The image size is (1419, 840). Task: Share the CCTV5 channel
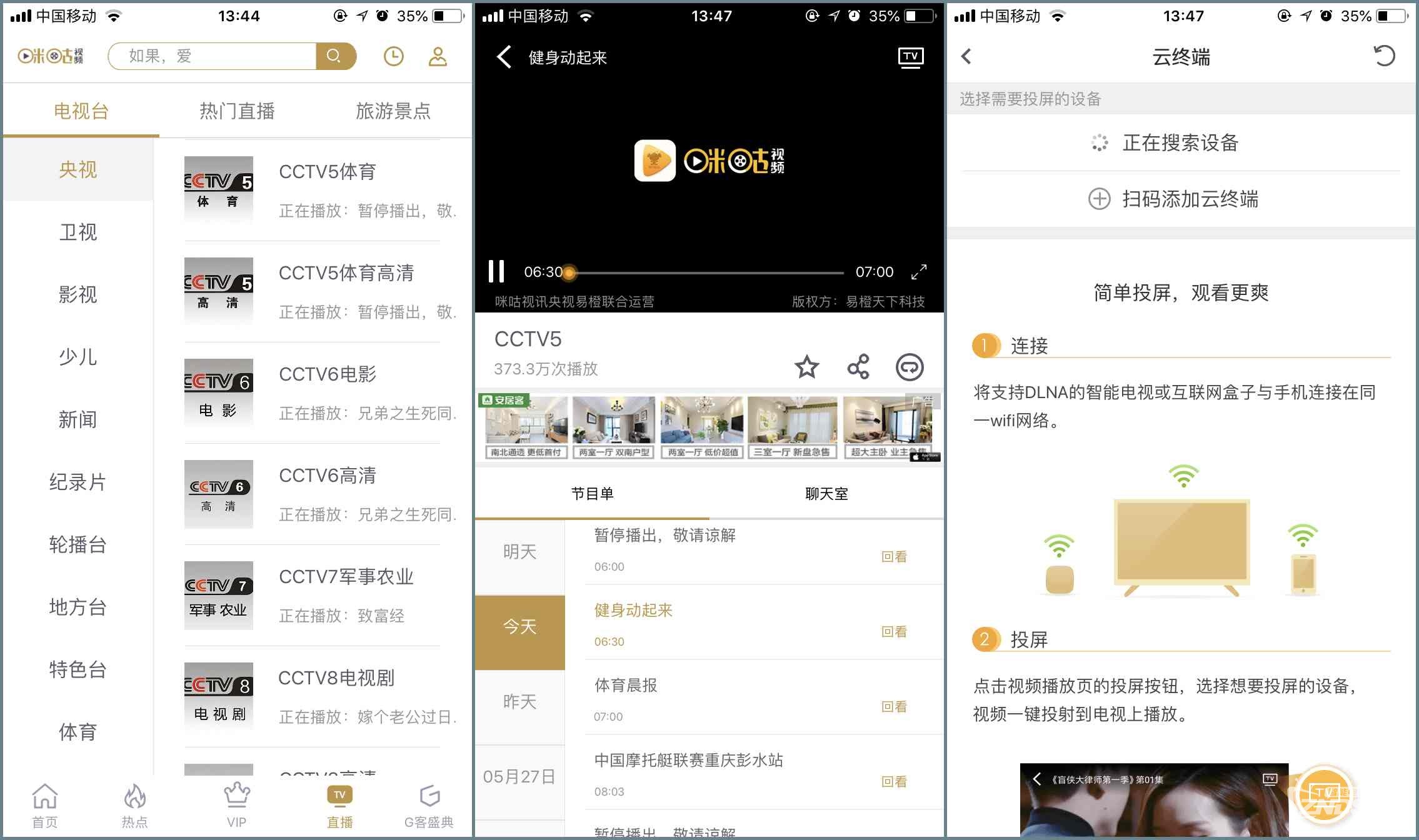858,367
